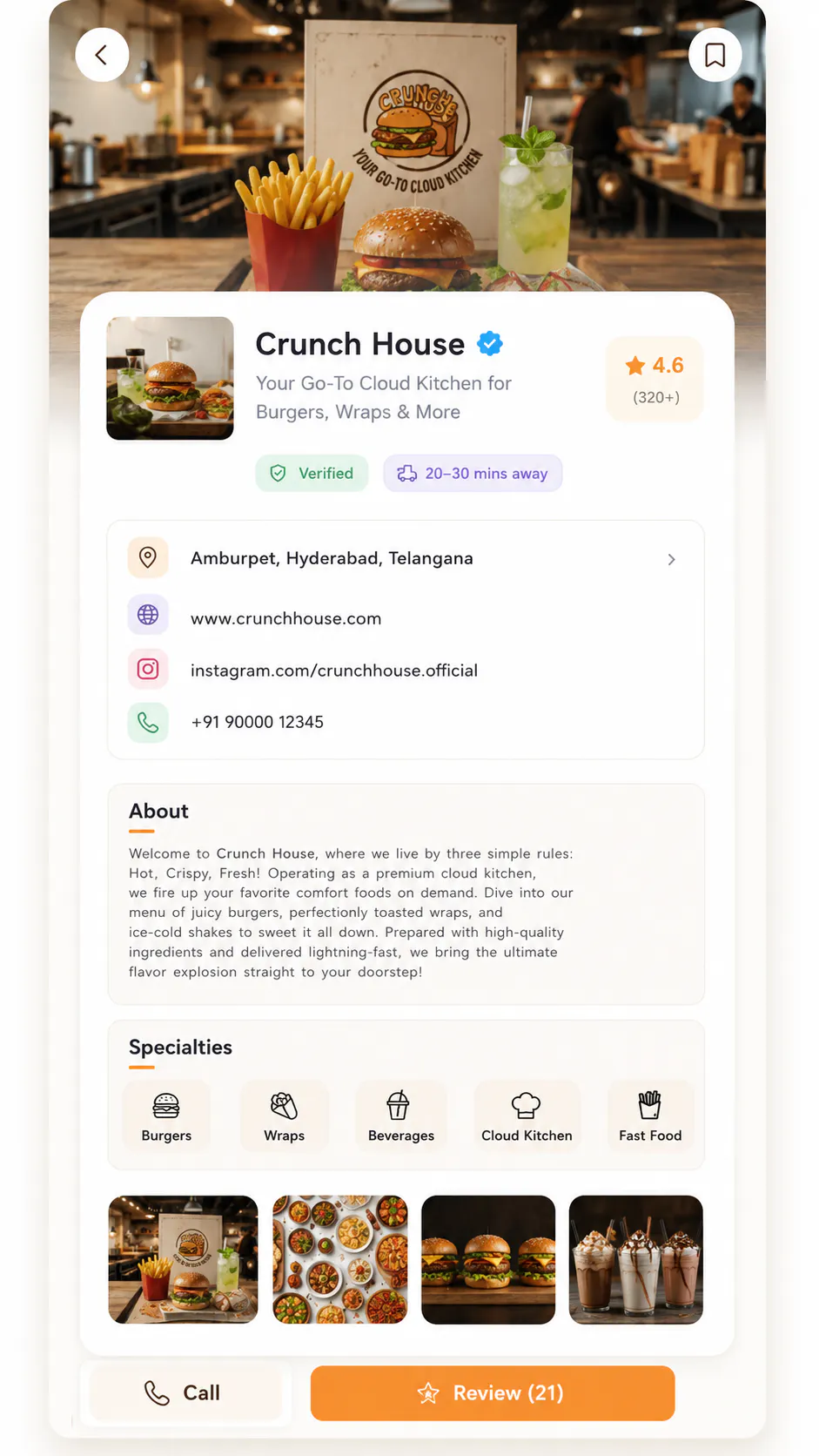Open the gallery photo of milkshakes
819x1456 pixels.
pyautogui.click(x=636, y=1259)
